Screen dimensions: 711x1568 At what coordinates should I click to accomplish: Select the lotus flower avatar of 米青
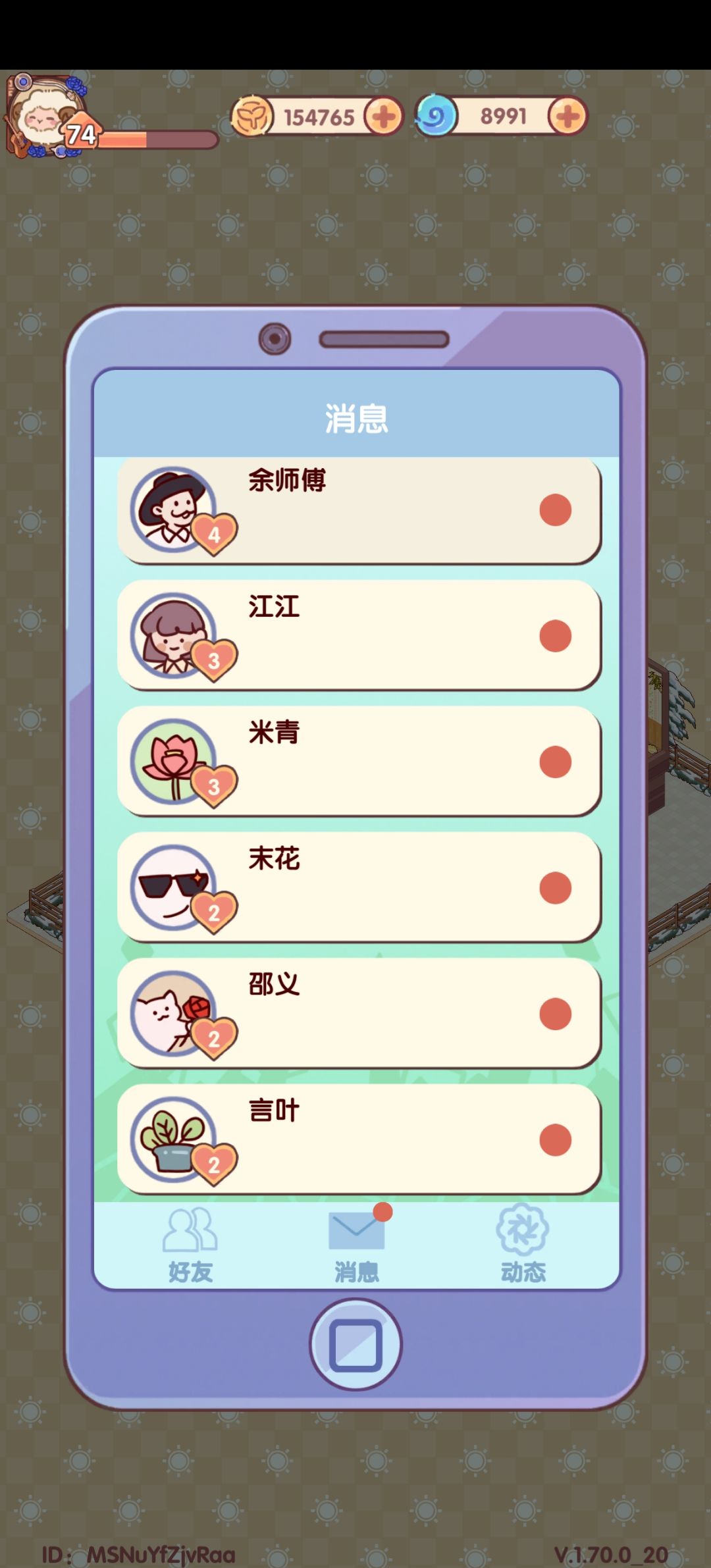click(x=173, y=757)
